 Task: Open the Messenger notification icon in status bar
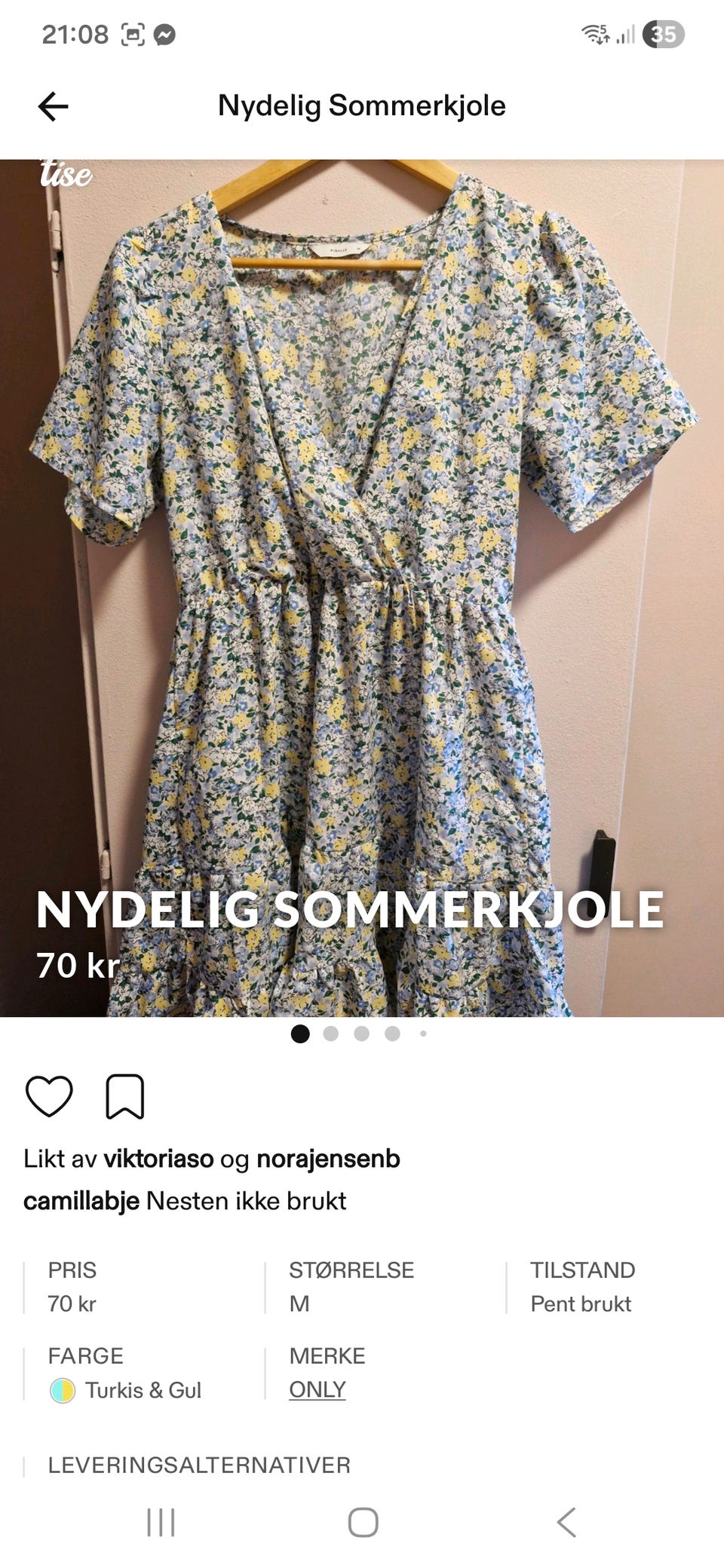163,33
